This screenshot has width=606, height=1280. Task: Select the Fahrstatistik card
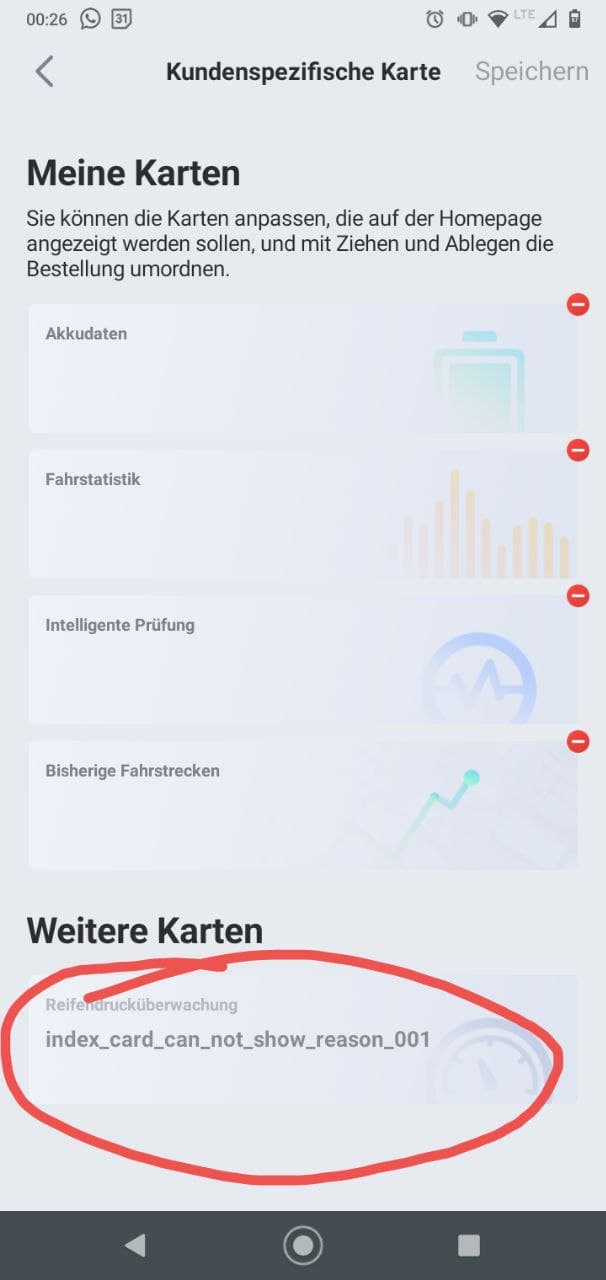[x=302, y=514]
